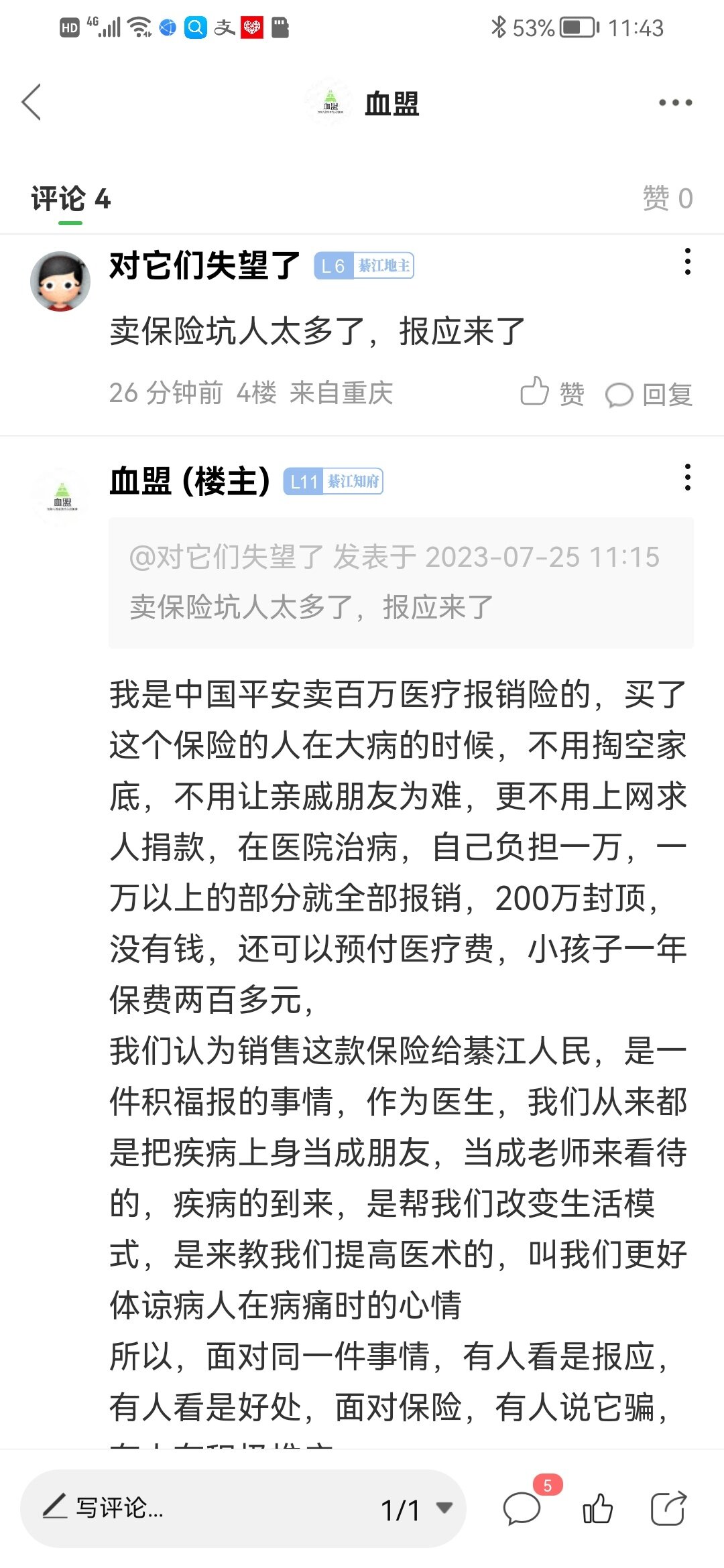Open 血盟's avatar beside the 楼主 comment
The width and height of the screenshot is (724, 1568).
[62, 497]
